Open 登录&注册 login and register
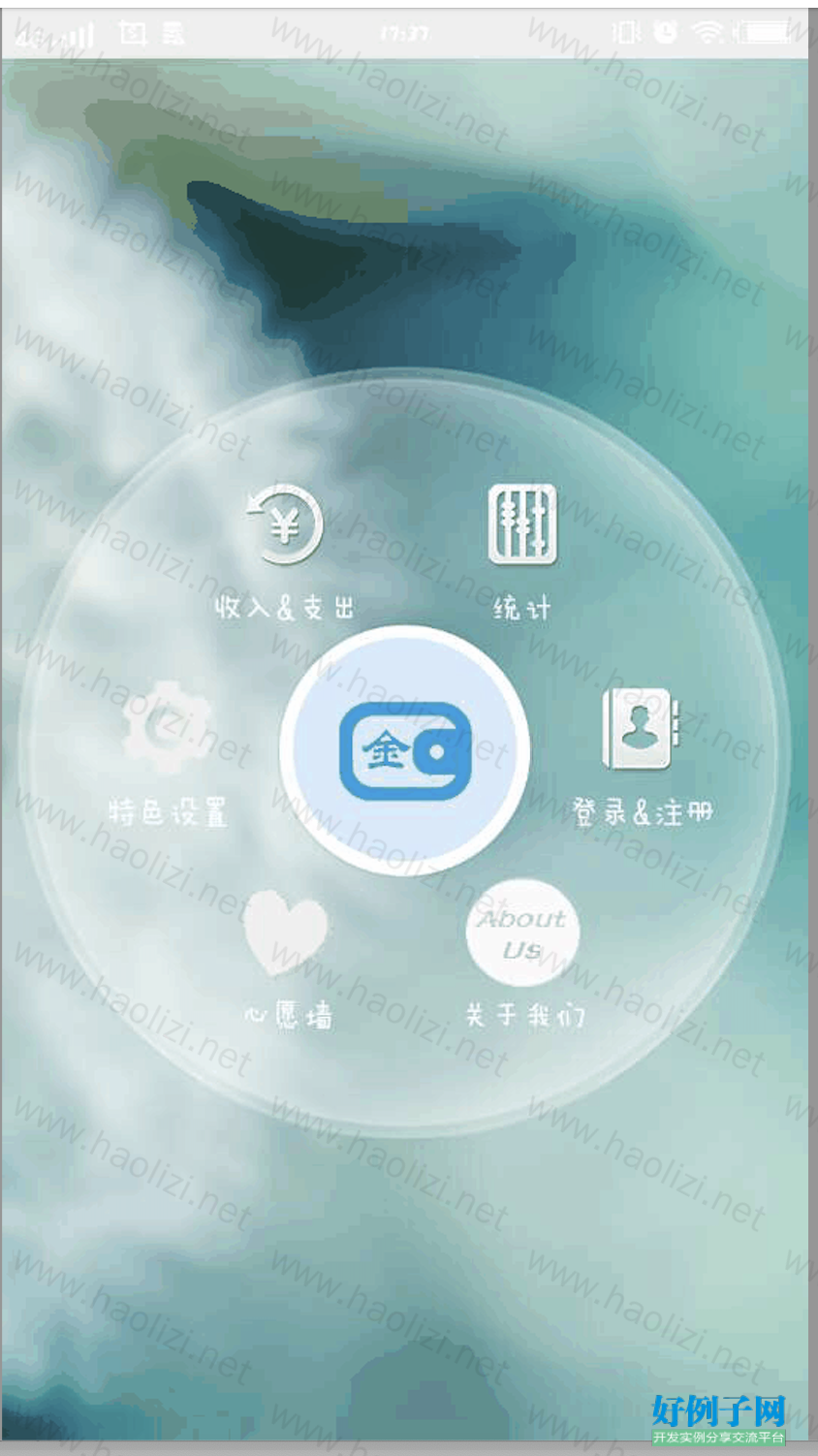 (638, 732)
